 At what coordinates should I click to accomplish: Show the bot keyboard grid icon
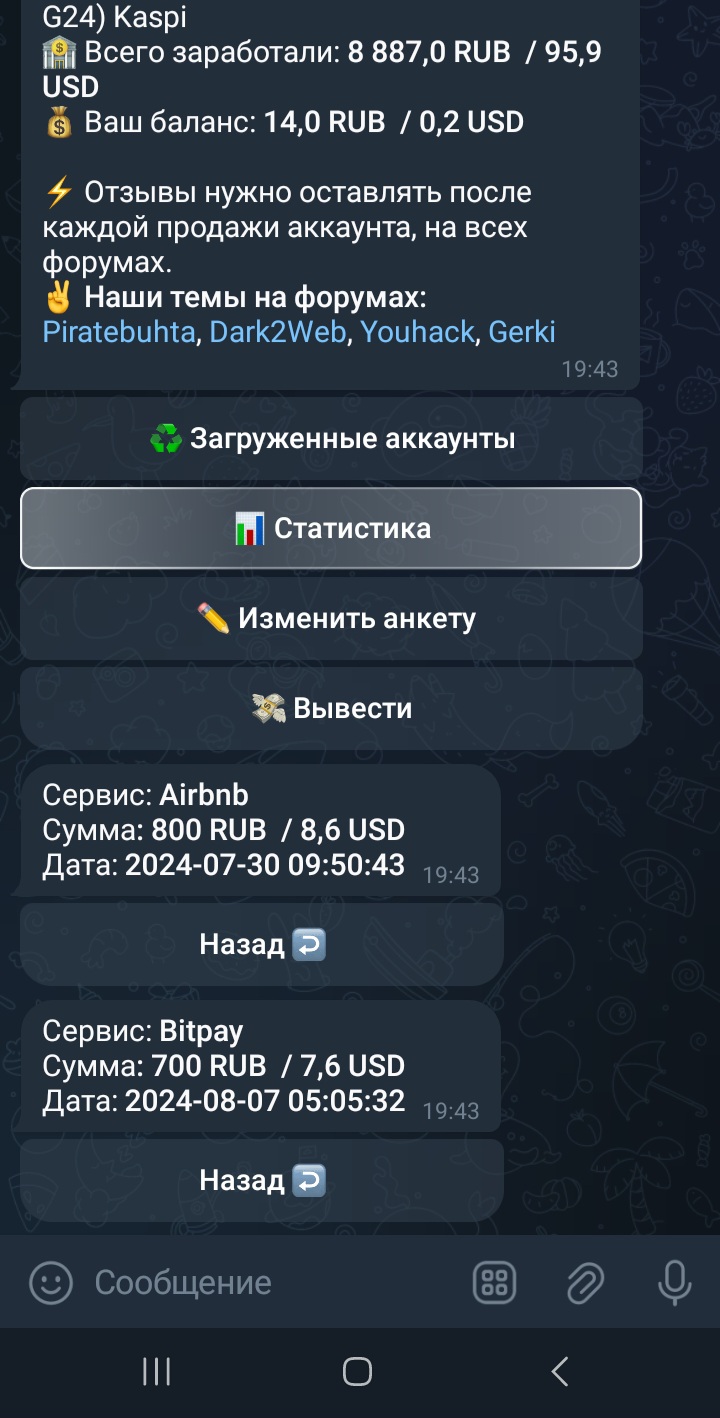click(494, 1282)
